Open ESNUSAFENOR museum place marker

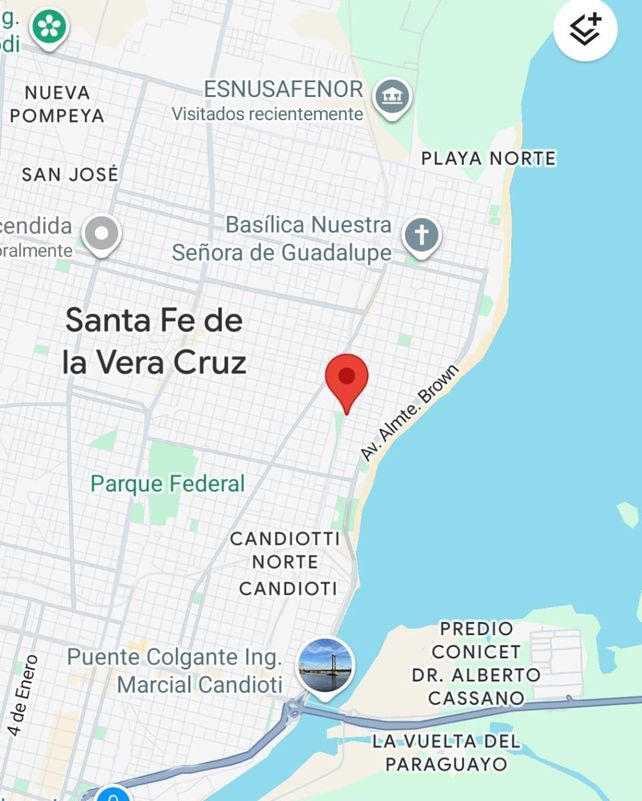point(392,97)
